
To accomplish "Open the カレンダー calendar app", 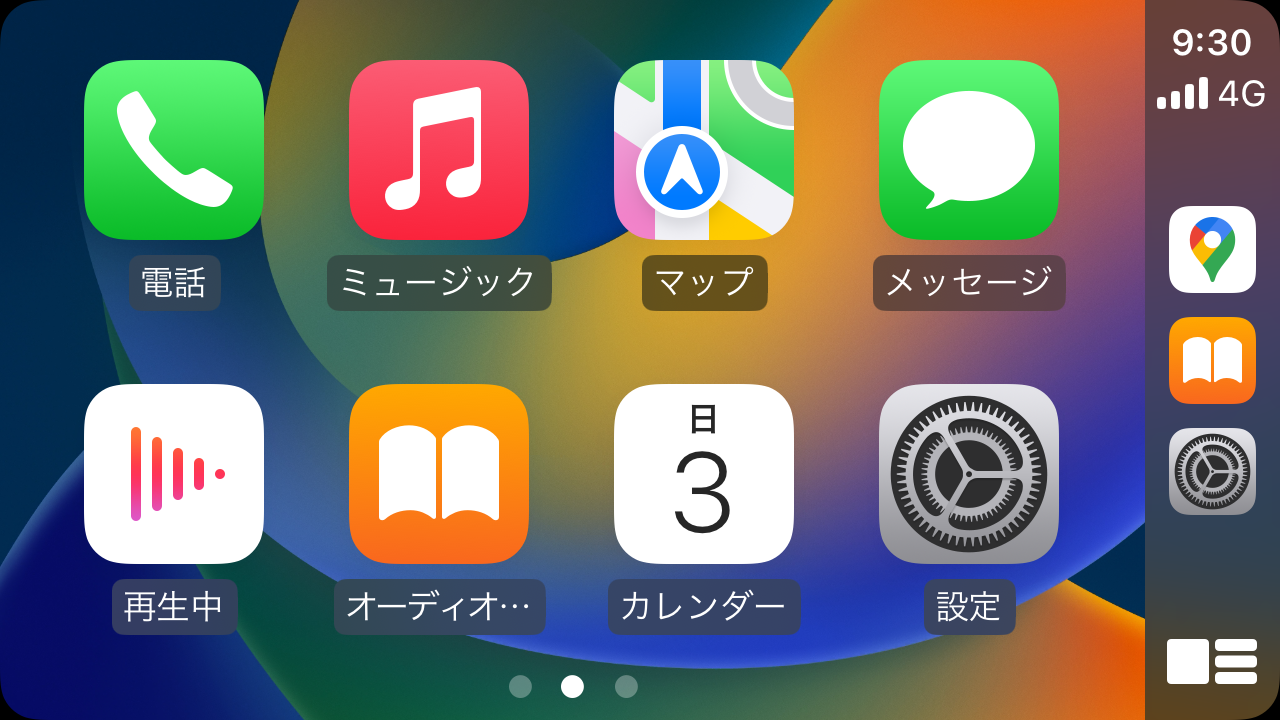I will click(704, 474).
